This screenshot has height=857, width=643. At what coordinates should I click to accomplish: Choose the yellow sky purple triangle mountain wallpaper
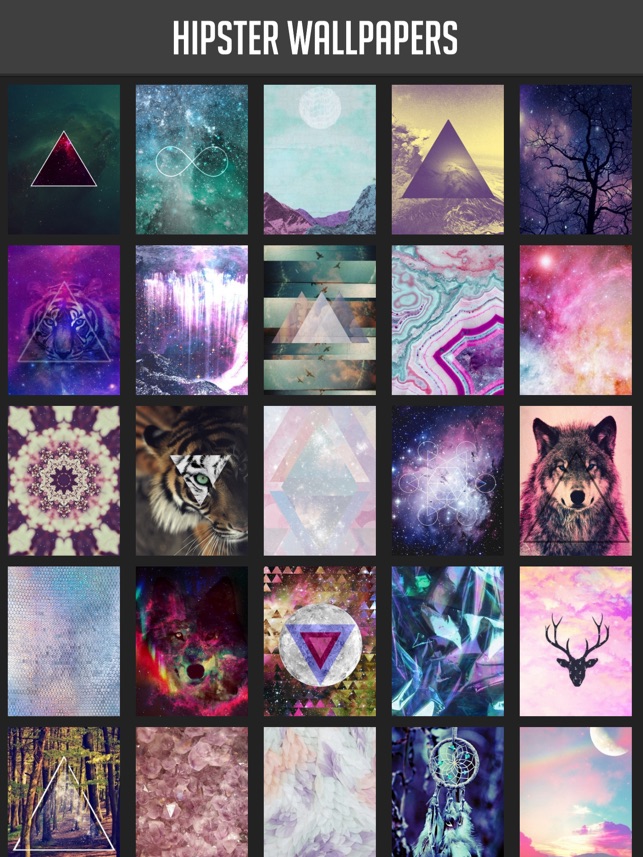coord(448,159)
